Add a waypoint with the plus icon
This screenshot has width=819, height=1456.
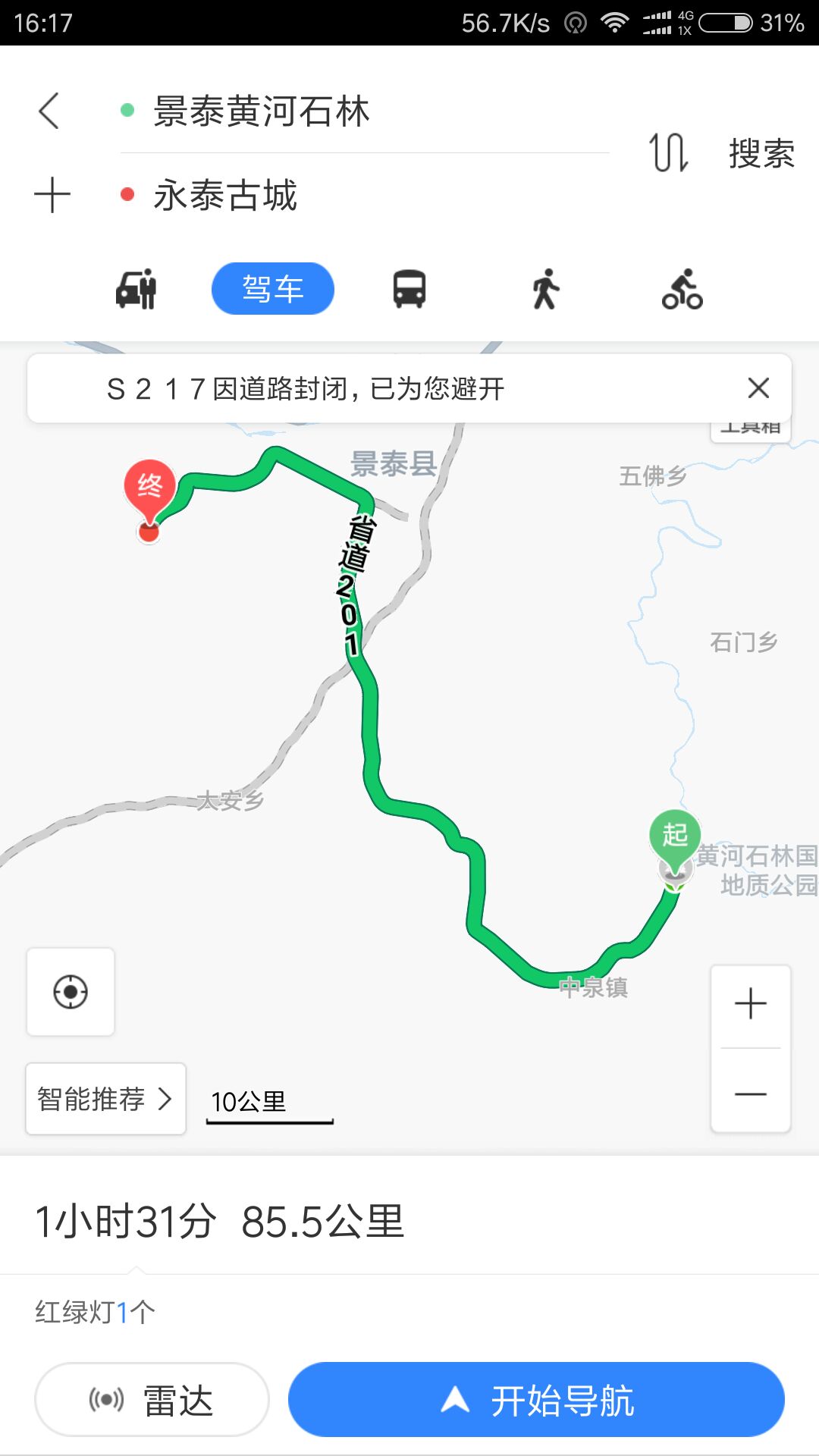52,196
